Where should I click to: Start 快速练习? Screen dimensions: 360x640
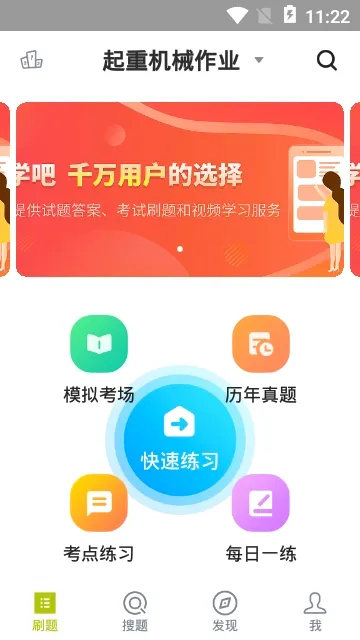tap(180, 440)
